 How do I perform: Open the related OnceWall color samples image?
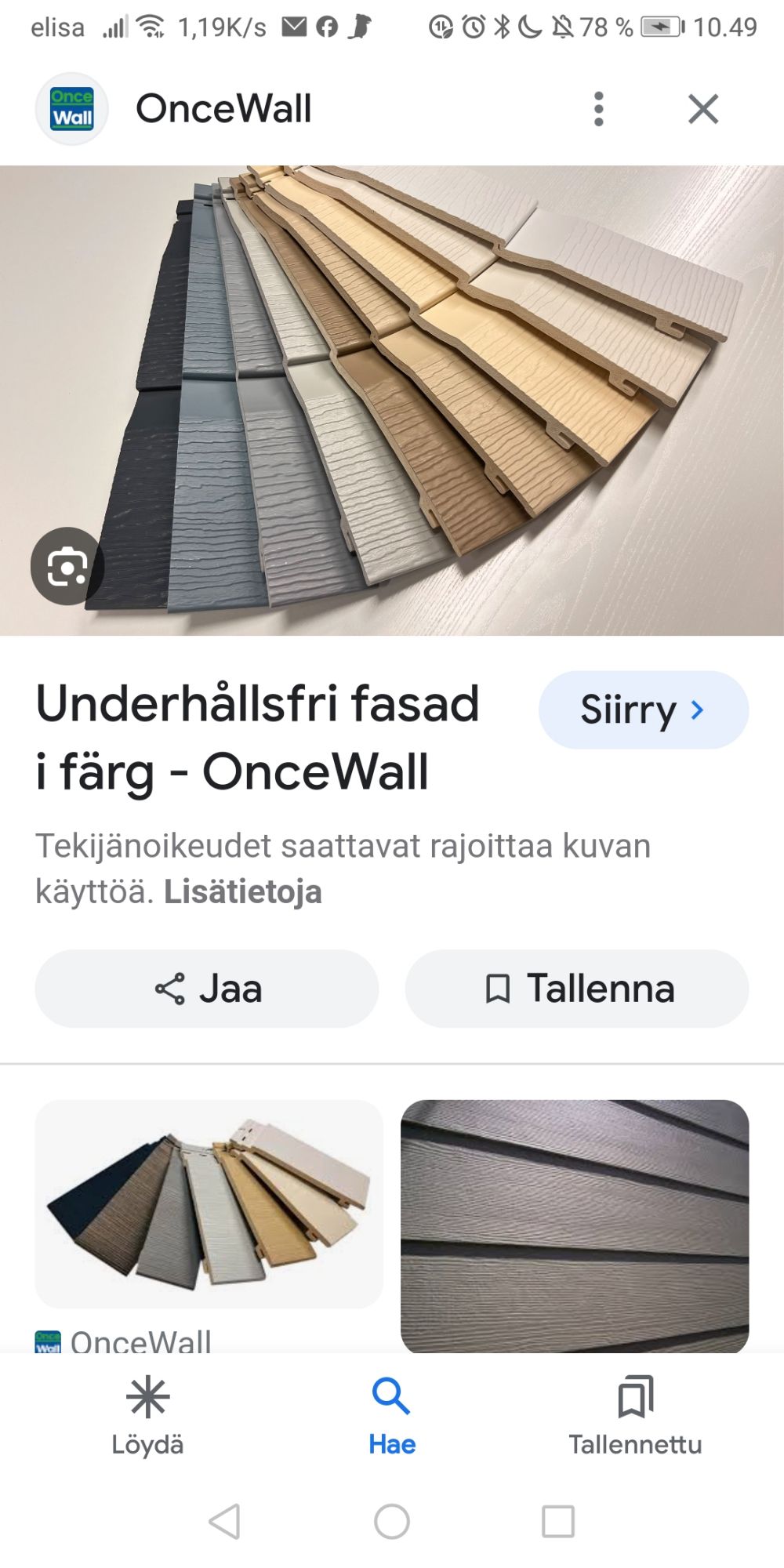click(209, 1203)
